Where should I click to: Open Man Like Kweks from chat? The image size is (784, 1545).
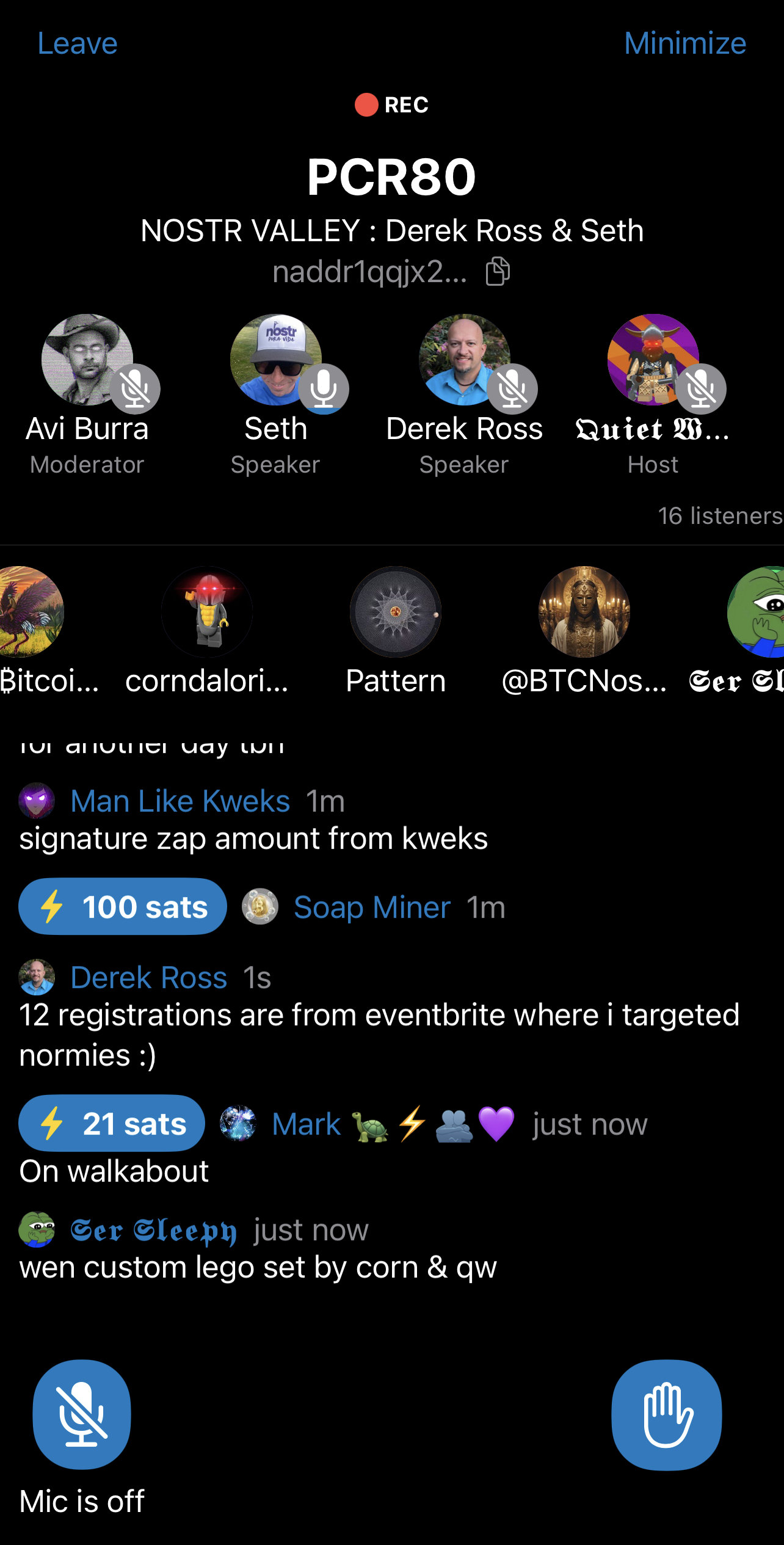(180, 801)
